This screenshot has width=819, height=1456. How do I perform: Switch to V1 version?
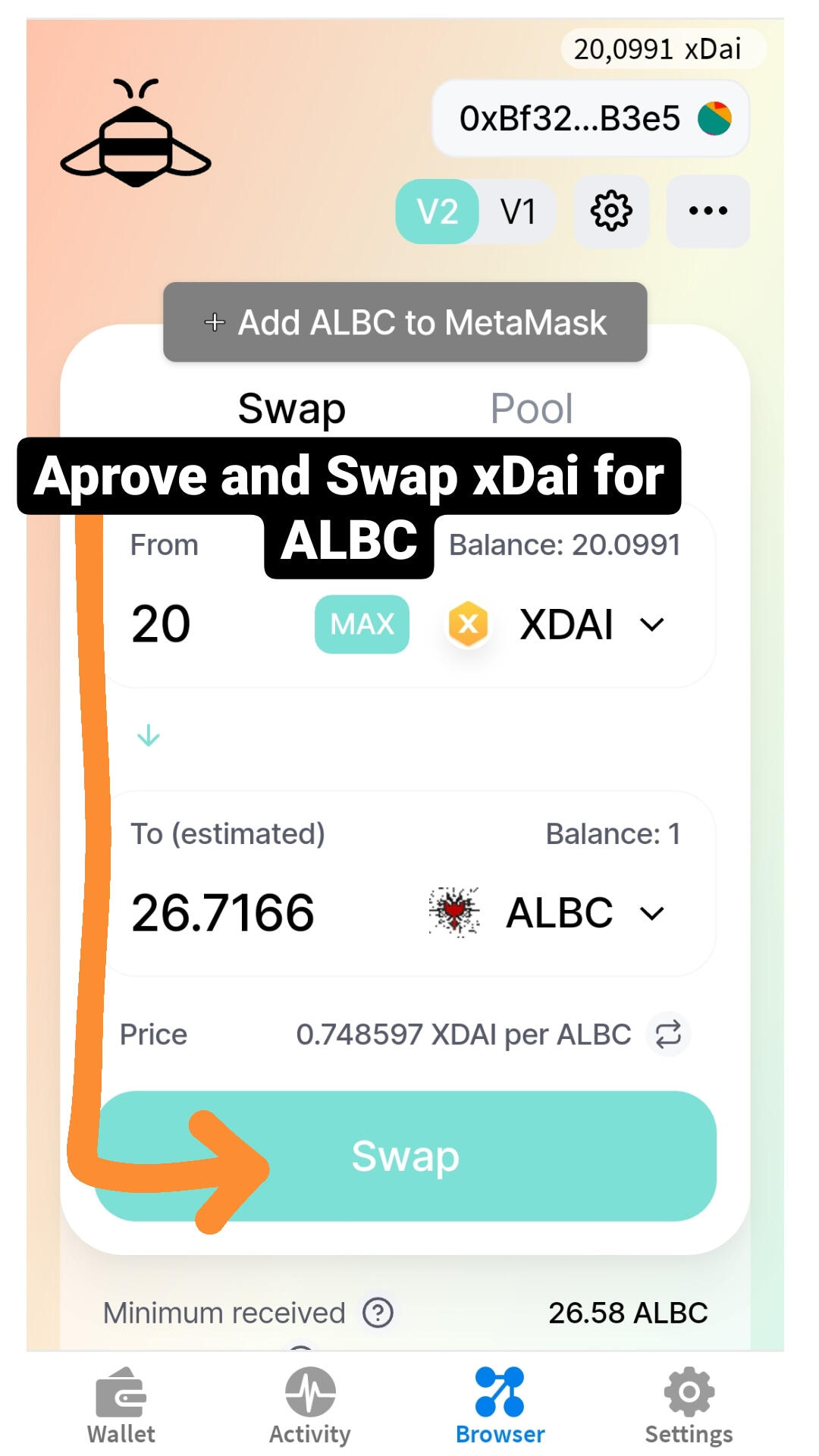[x=519, y=212]
